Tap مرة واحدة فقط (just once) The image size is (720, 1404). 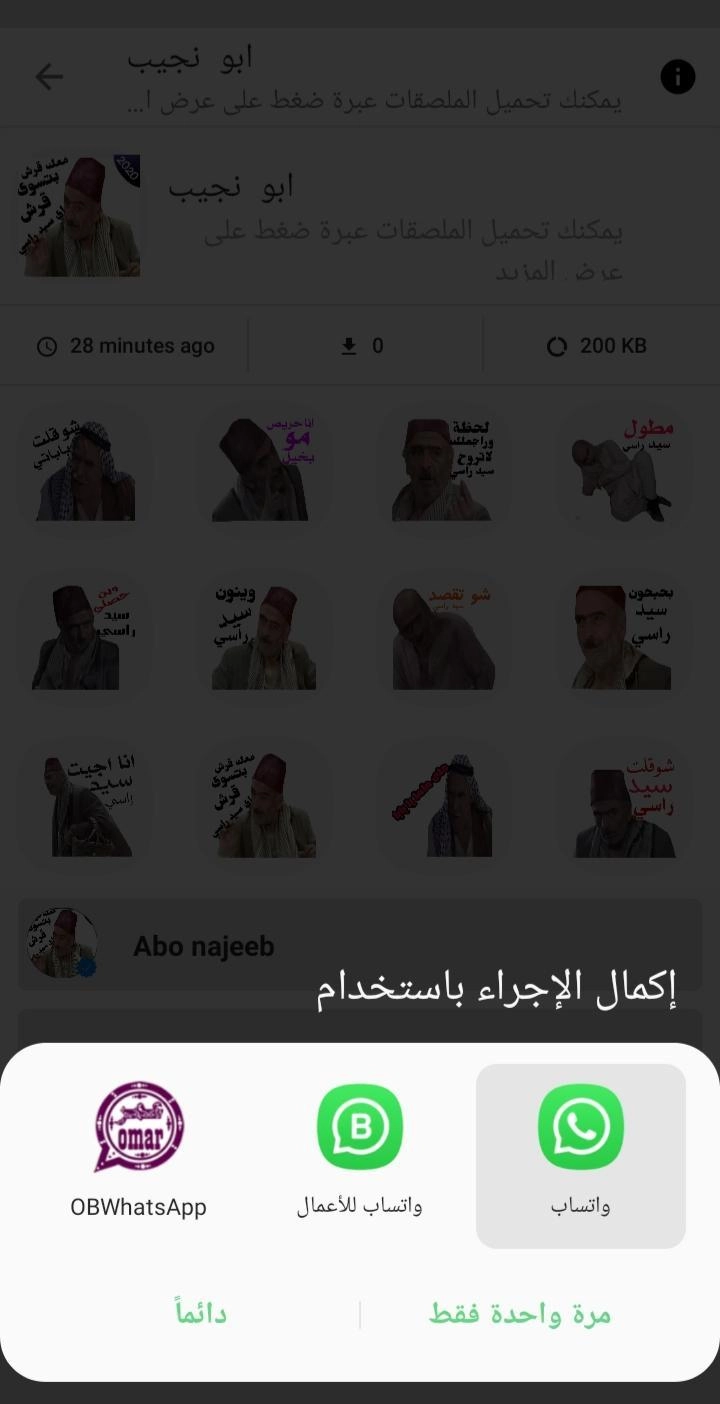[x=520, y=1314]
